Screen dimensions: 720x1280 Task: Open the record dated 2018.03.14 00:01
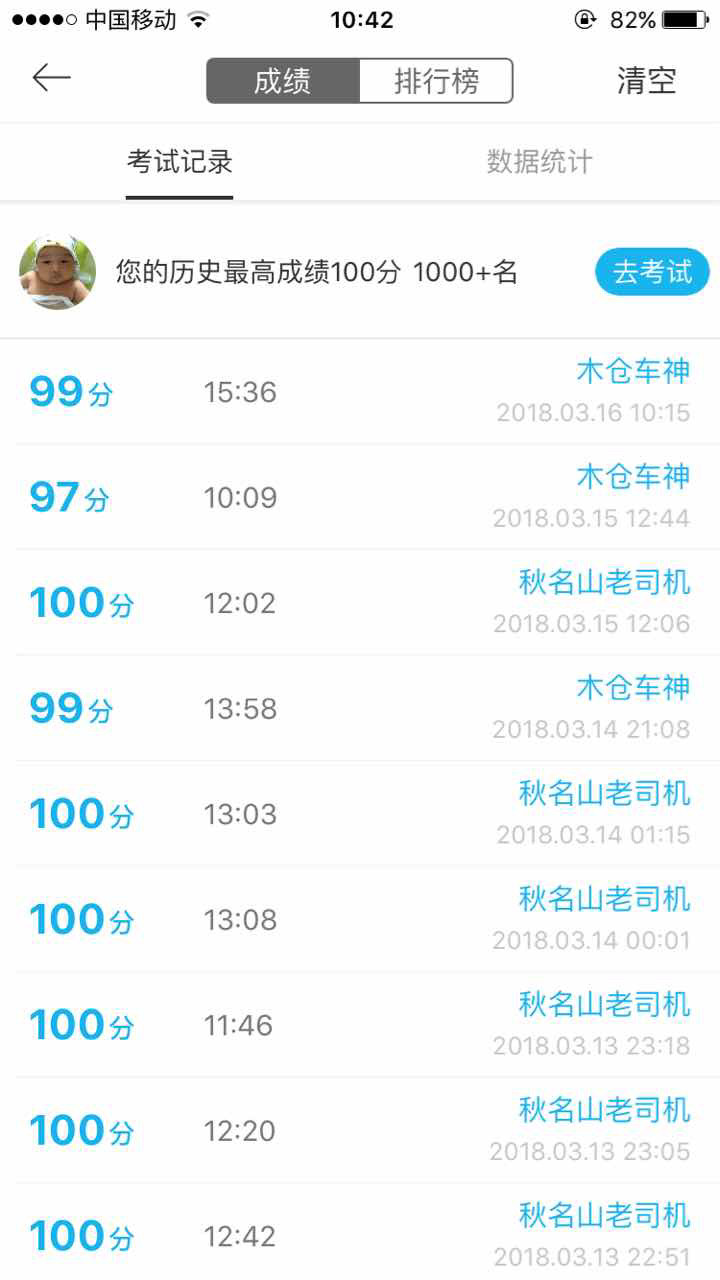[x=360, y=919]
